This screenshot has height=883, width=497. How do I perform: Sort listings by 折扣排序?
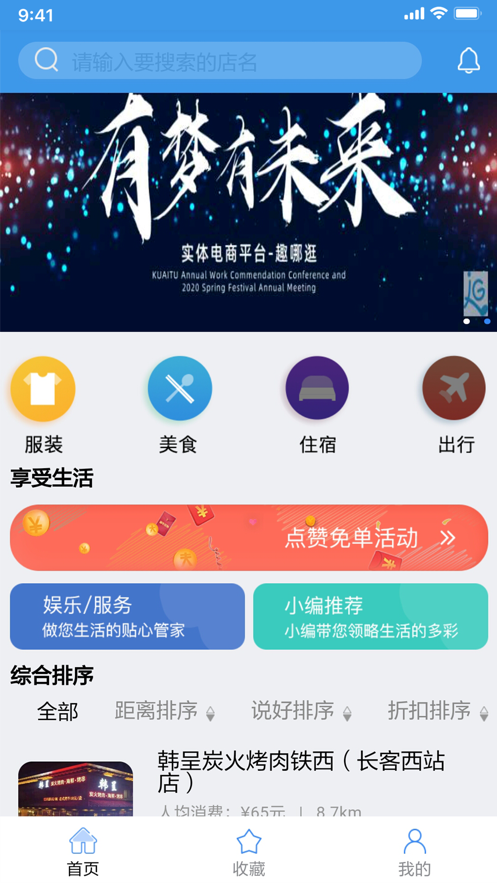(x=438, y=711)
